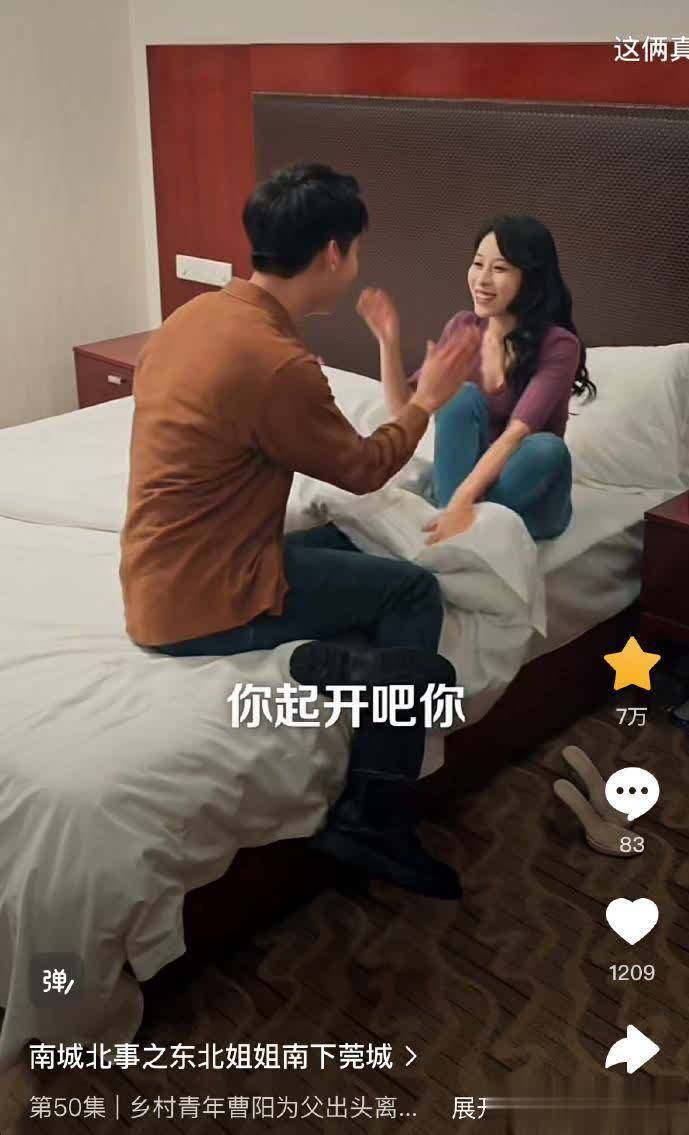
Task: Toggle the 弹 bullet comments button
Action: (x=56, y=982)
